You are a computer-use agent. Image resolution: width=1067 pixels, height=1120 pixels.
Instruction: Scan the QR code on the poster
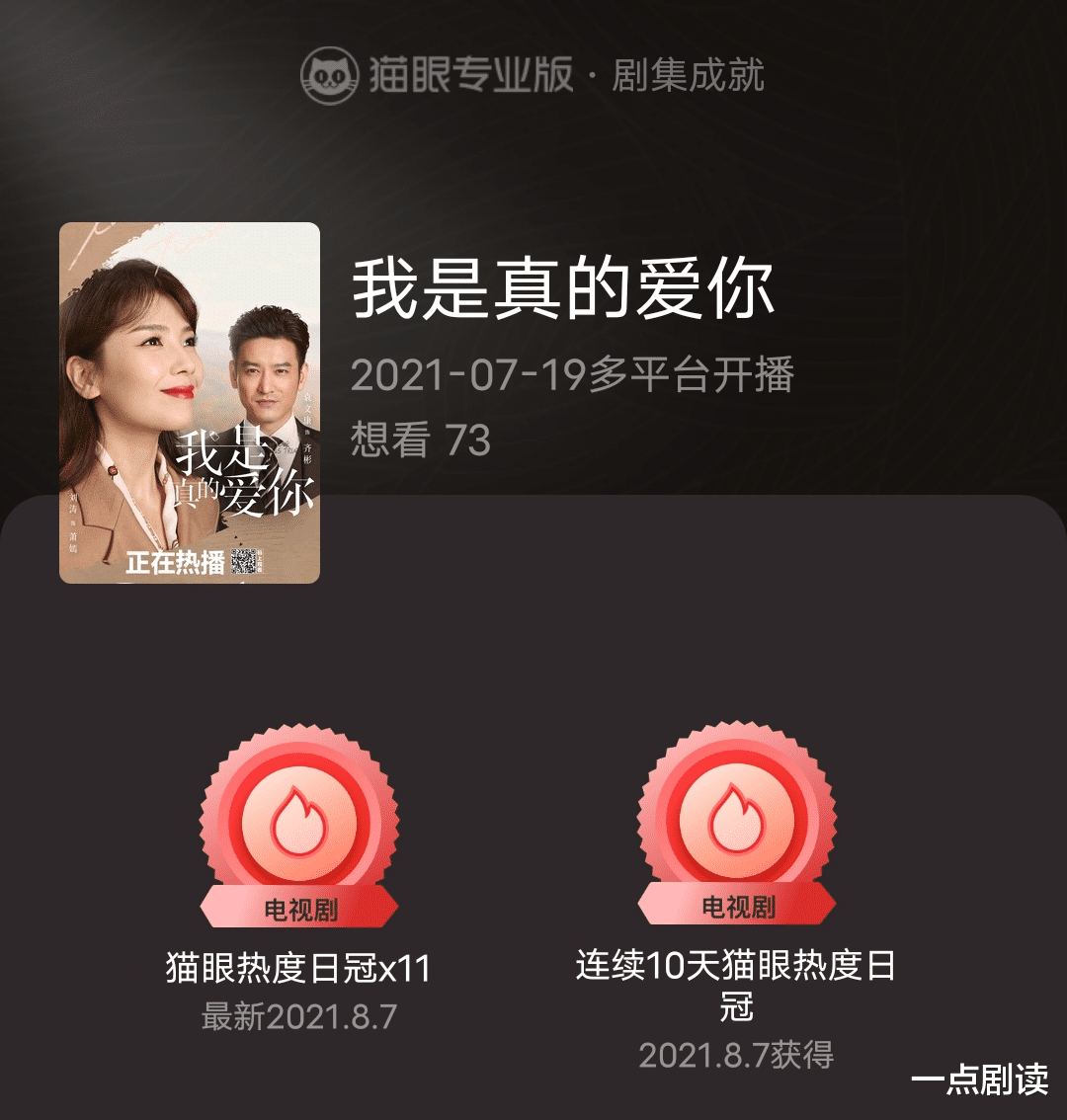[x=247, y=560]
